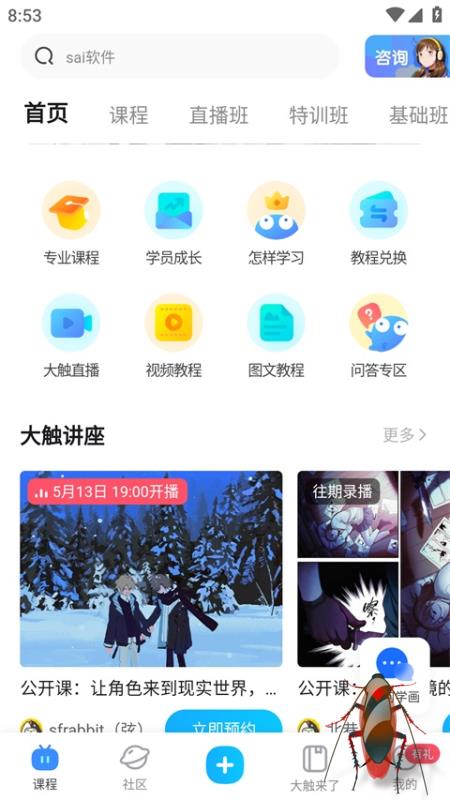
Task: Switch to the 直播班 tab
Action: pyautogui.click(x=219, y=115)
